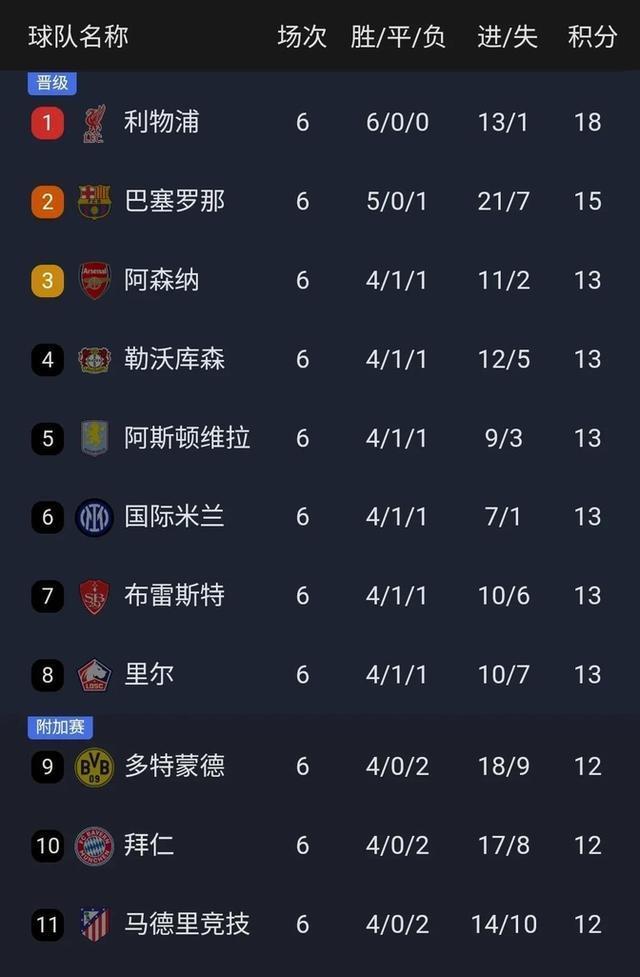View the 阿斯顿维拉 team page

pos(187,438)
